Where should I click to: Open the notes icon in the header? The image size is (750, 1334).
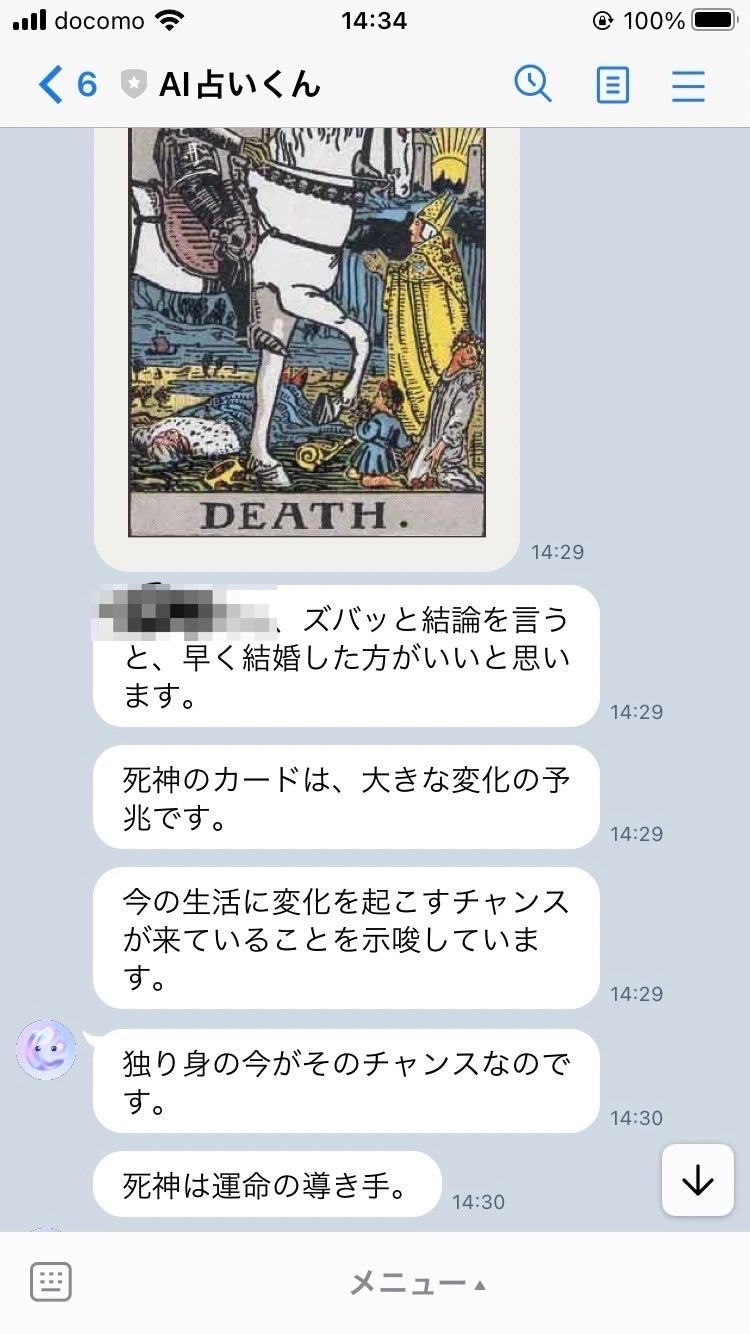pyautogui.click(x=612, y=85)
